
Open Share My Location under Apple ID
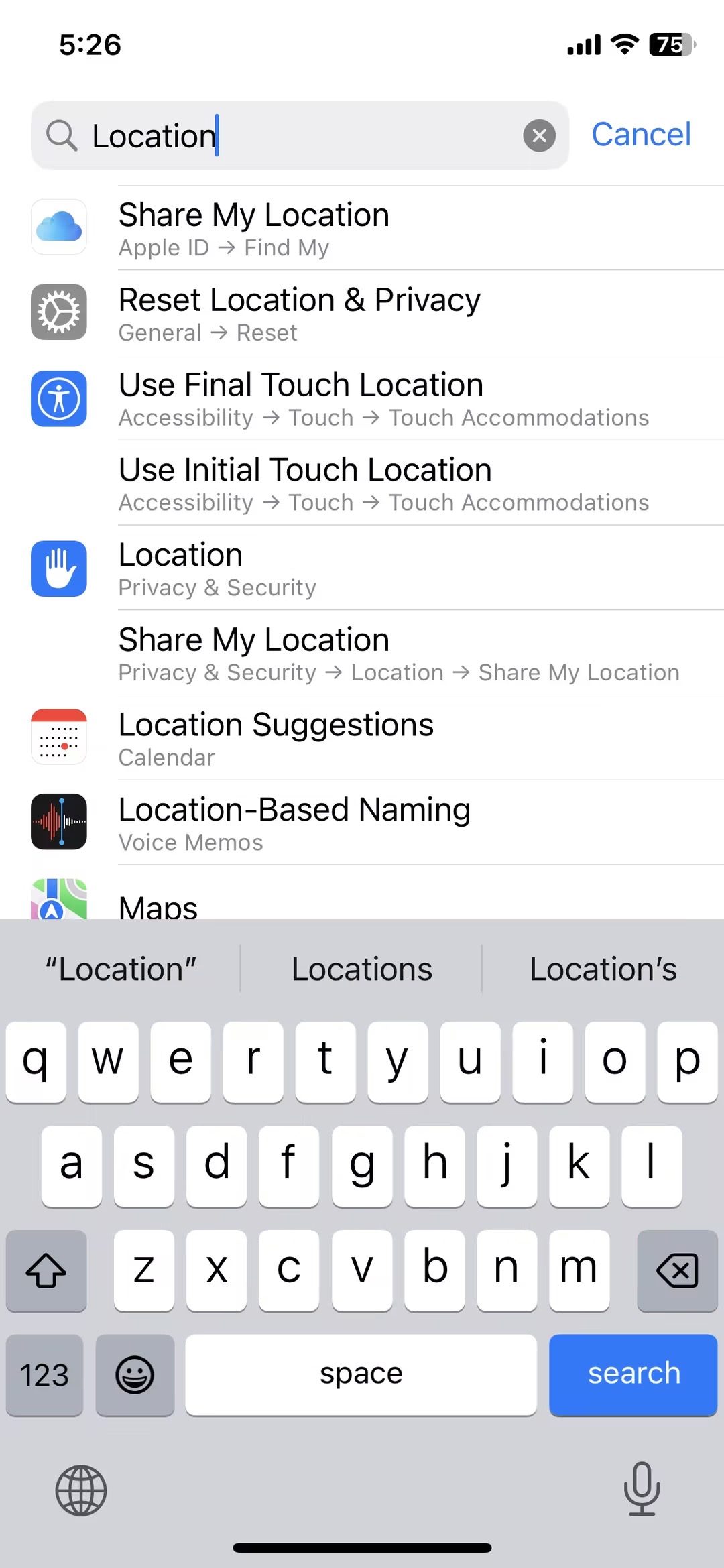[x=362, y=229]
